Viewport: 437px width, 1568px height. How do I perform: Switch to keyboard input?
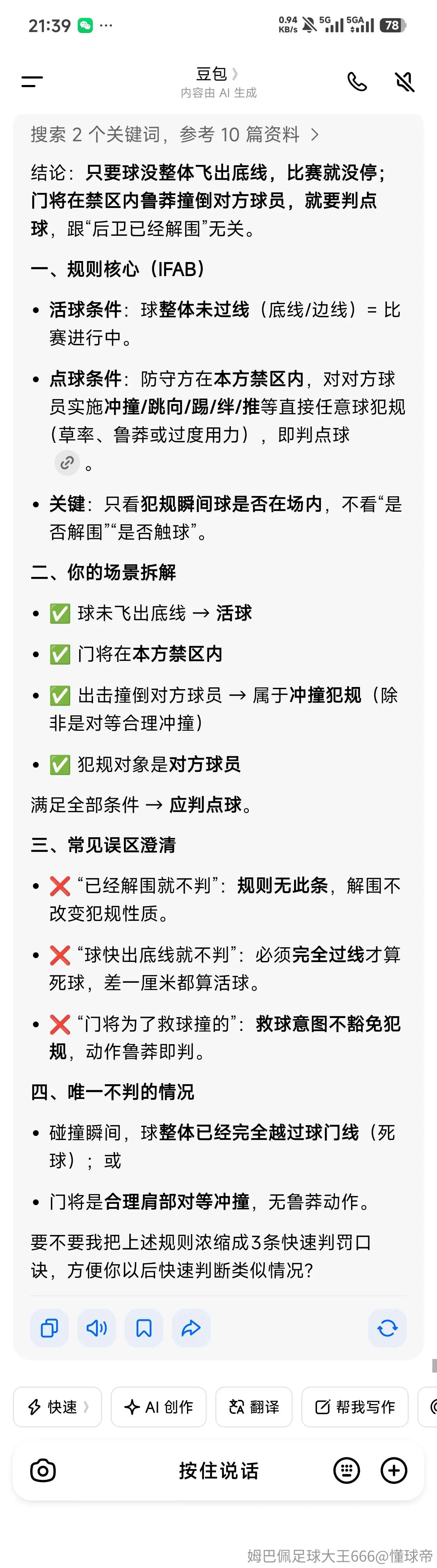347,1470
